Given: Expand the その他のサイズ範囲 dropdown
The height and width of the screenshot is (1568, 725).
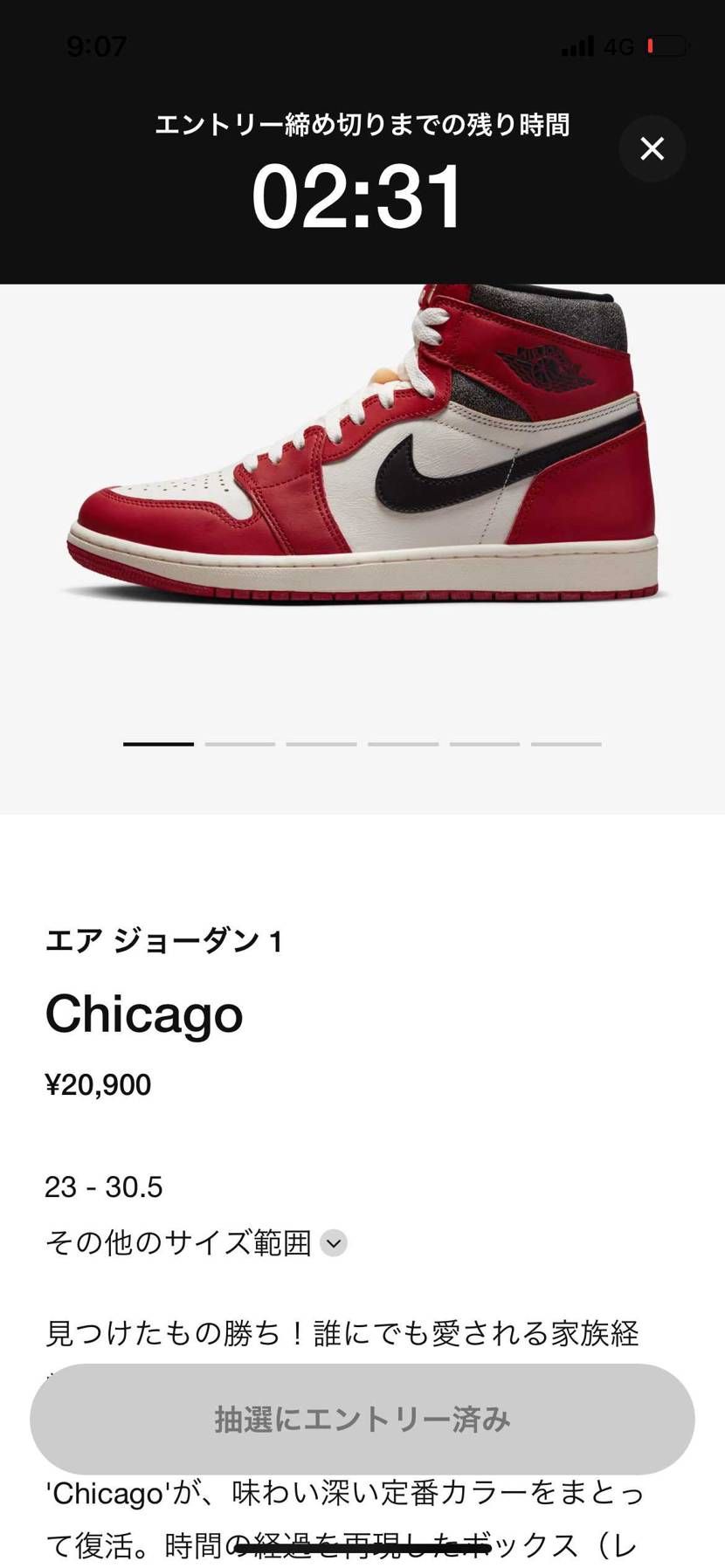Looking at the screenshot, I should (334, 1242).
